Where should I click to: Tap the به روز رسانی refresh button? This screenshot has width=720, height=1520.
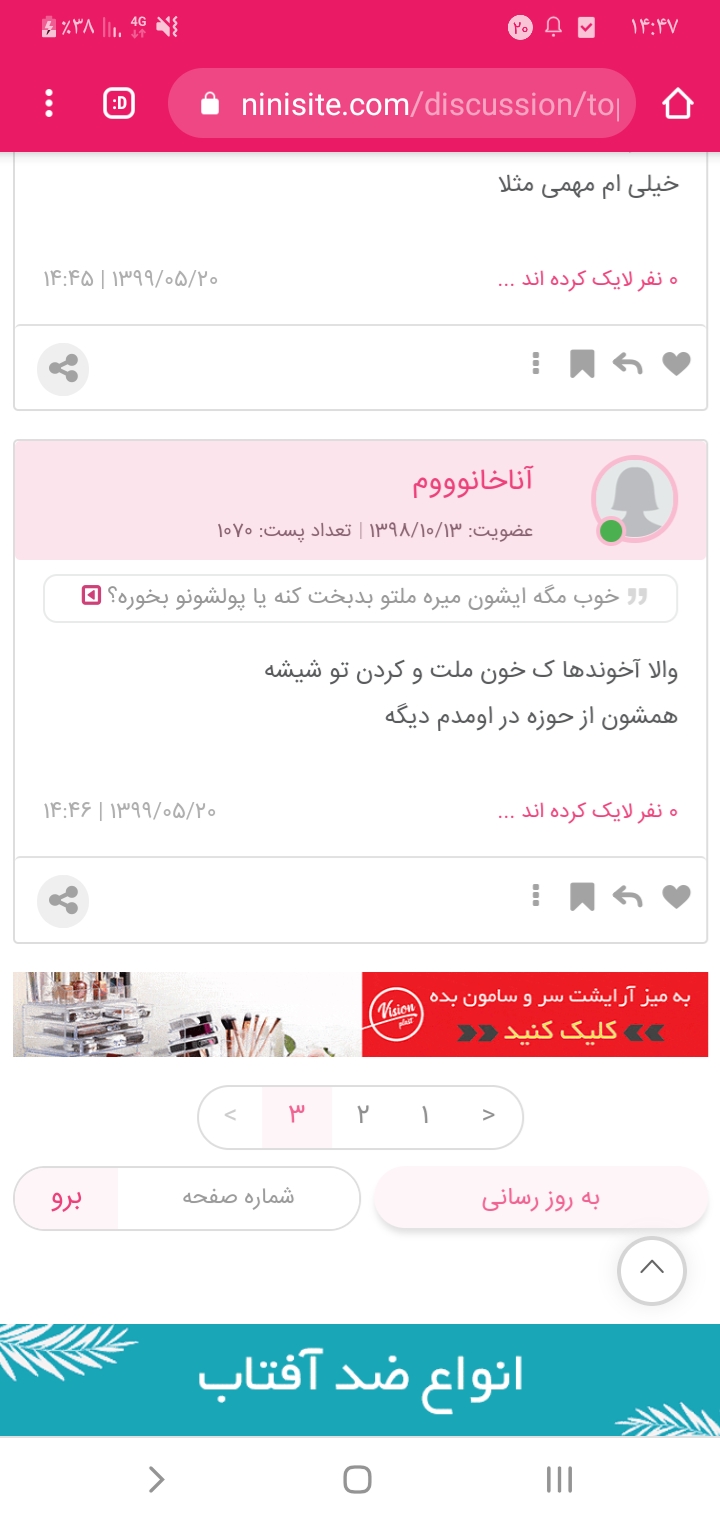540,1198
